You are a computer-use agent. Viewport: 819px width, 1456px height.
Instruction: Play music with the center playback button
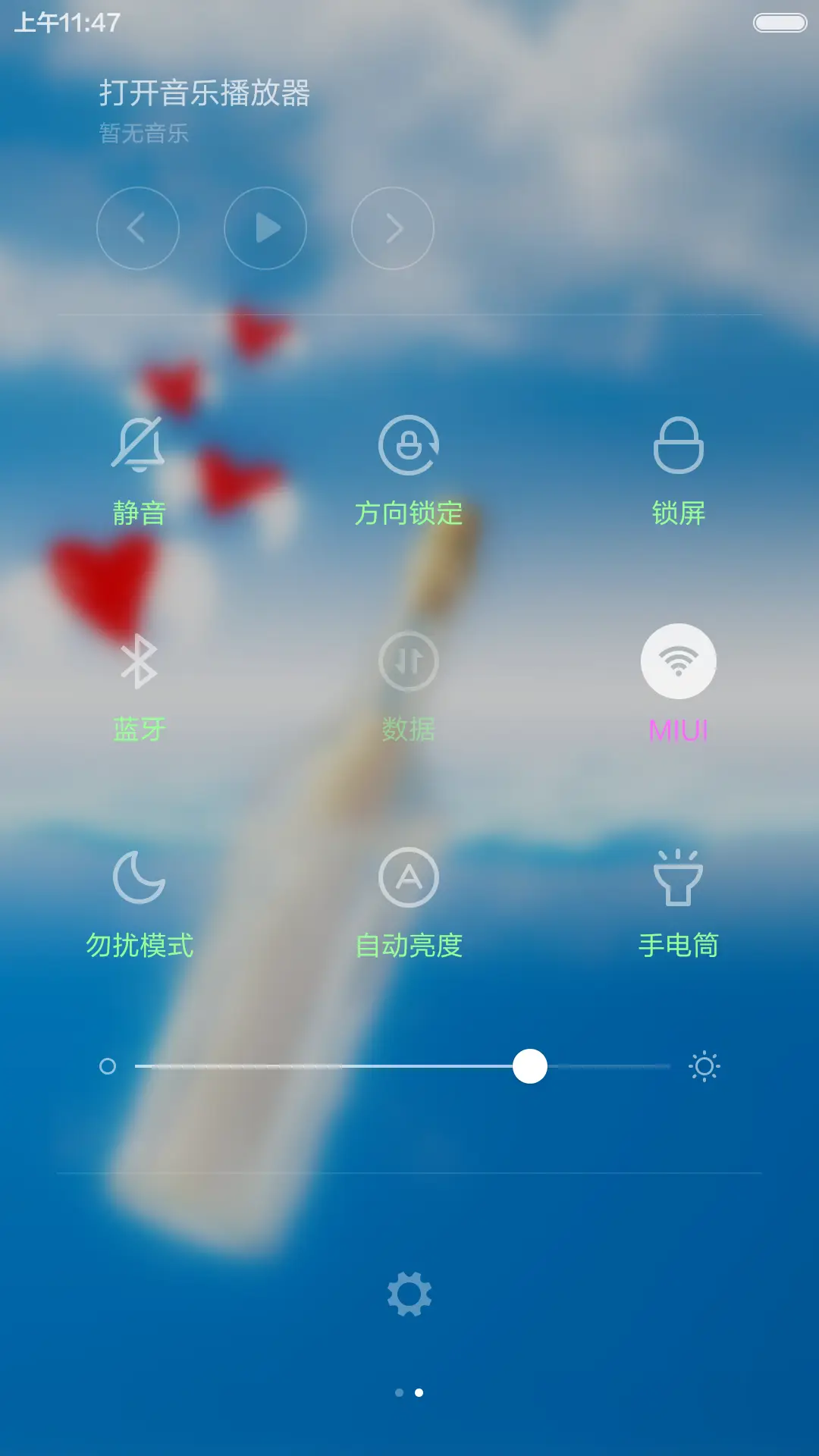point(265,227)
